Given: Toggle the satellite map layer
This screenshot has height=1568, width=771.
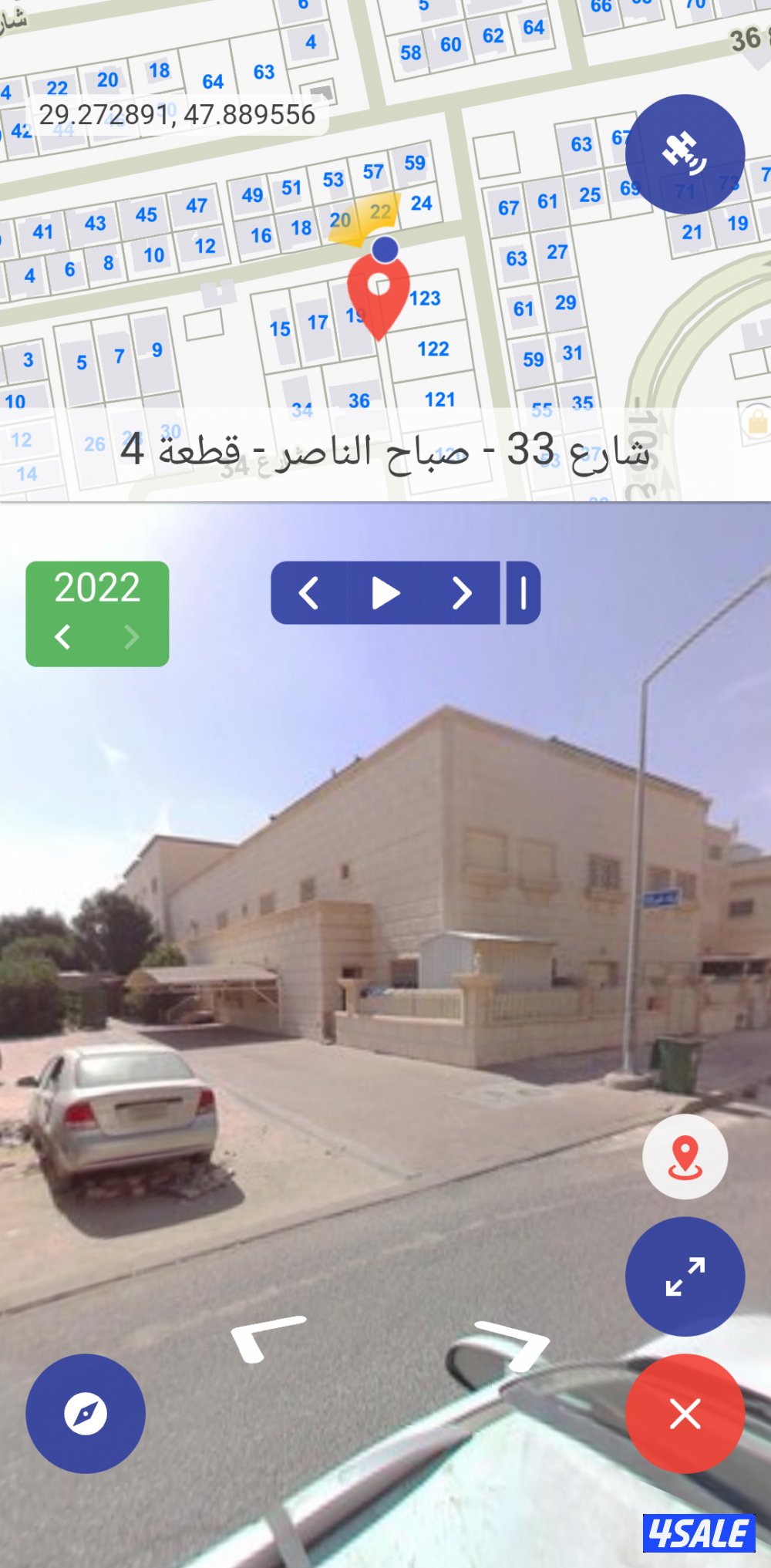Looking at the screenshot, I should (x=685, y=154).
